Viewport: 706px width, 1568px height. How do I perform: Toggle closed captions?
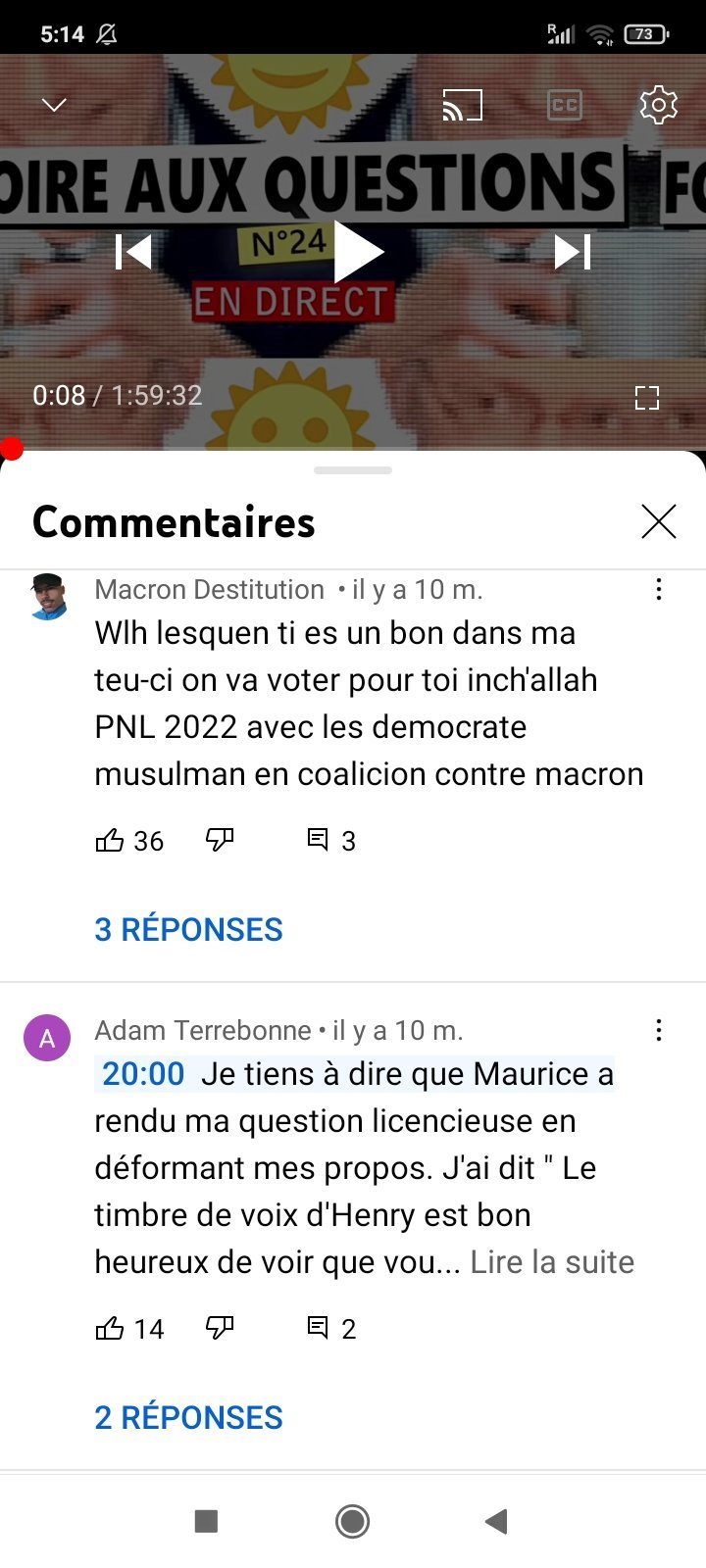click(564, 105)
